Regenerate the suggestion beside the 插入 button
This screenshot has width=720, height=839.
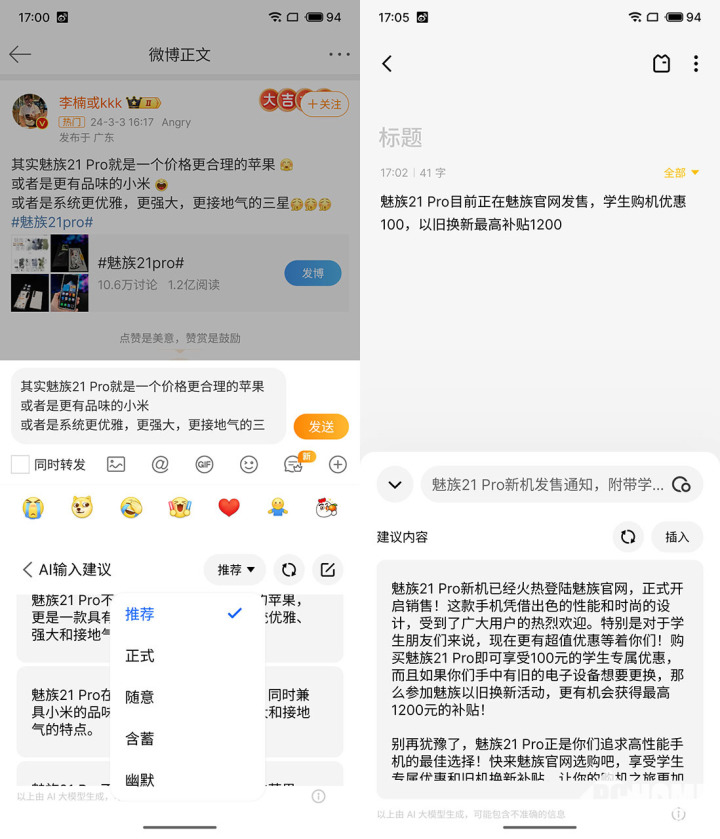[x=628, y=537]
